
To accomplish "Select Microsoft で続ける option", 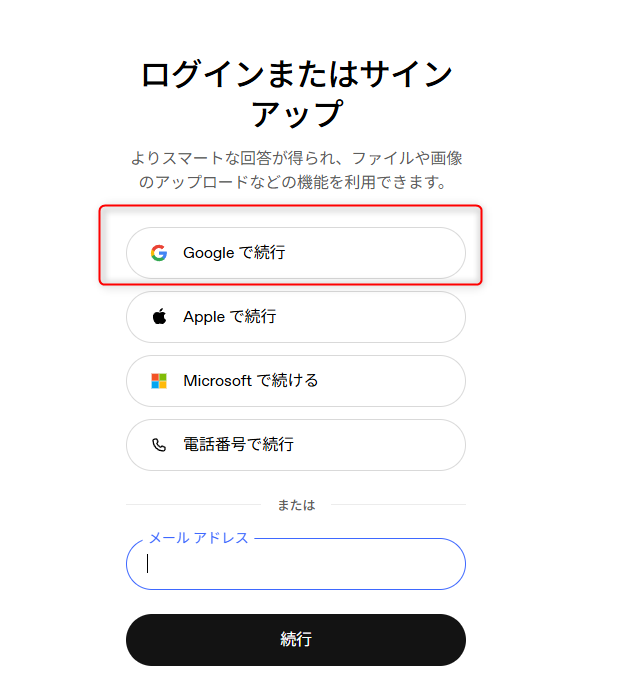I will coord(295,381).
